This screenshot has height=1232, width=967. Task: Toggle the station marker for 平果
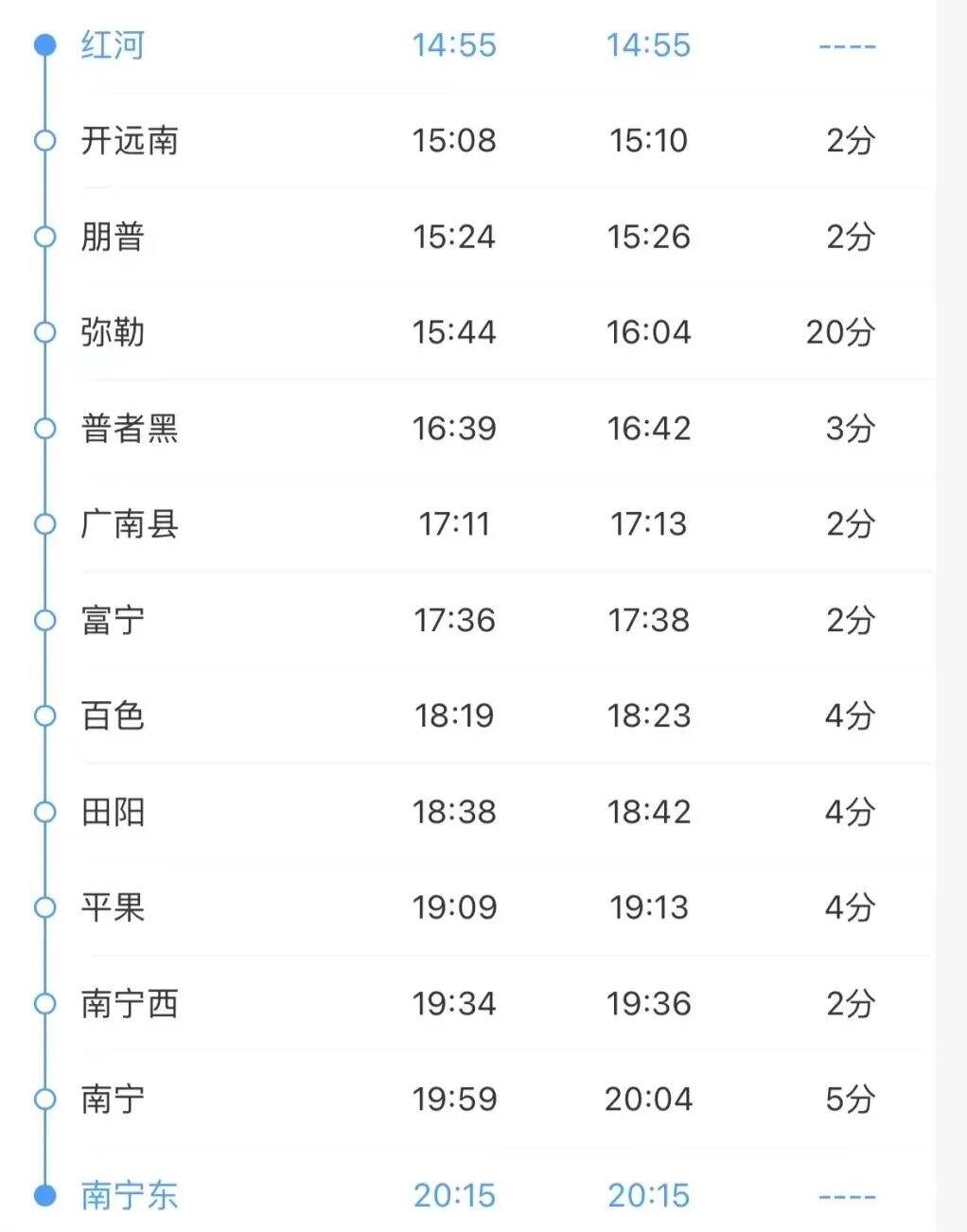click(x=43, y=907)
